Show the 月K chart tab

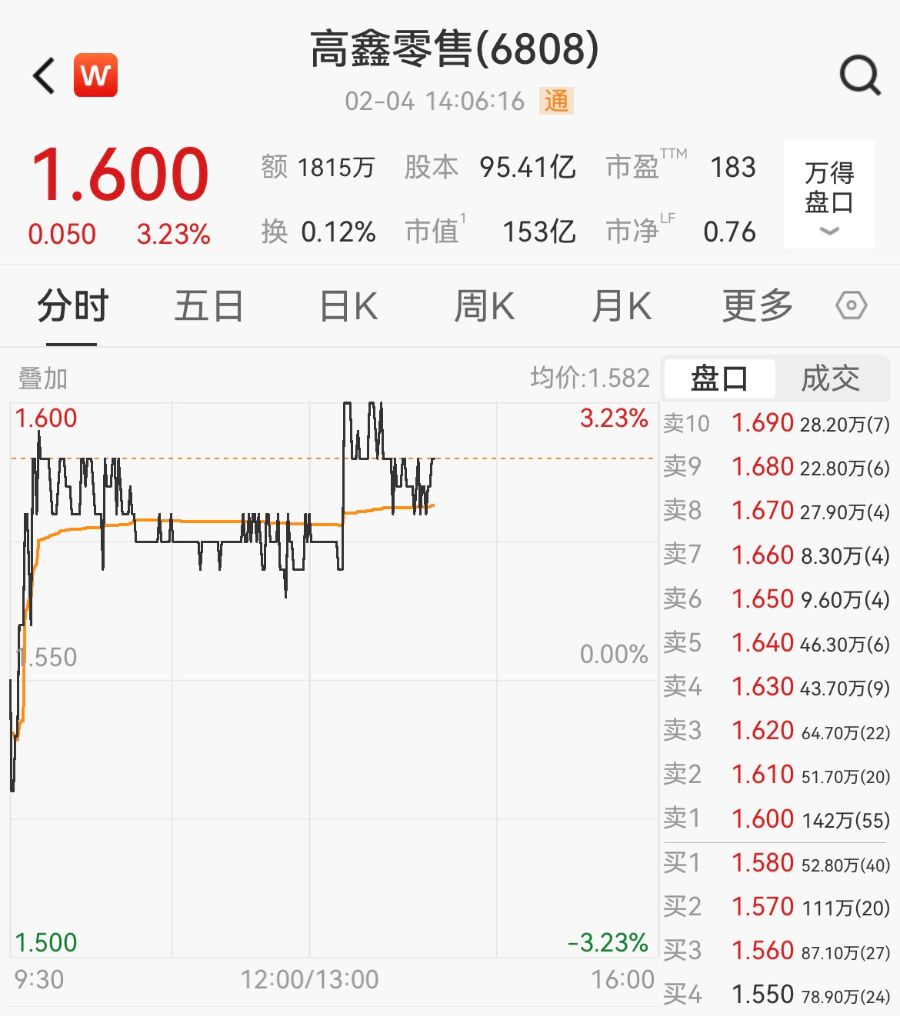click(621, 306)
